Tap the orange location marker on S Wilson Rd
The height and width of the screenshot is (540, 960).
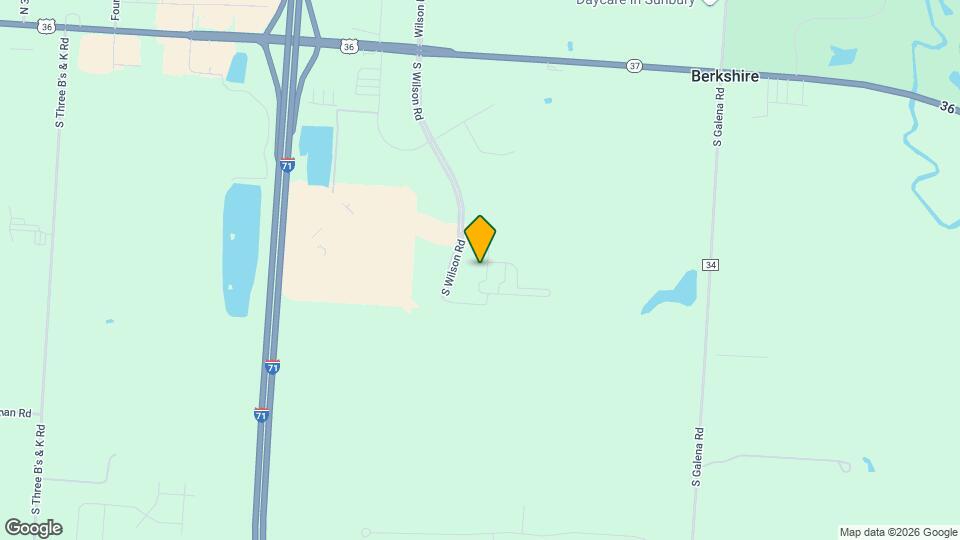pyautogui.click(x=480, y=238)
